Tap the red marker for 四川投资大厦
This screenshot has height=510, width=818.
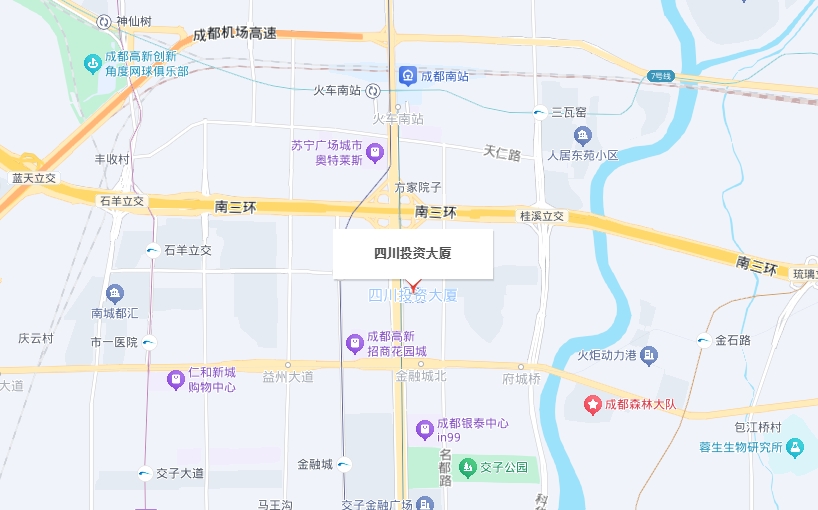pyautogui.click(x=414, y=288)
